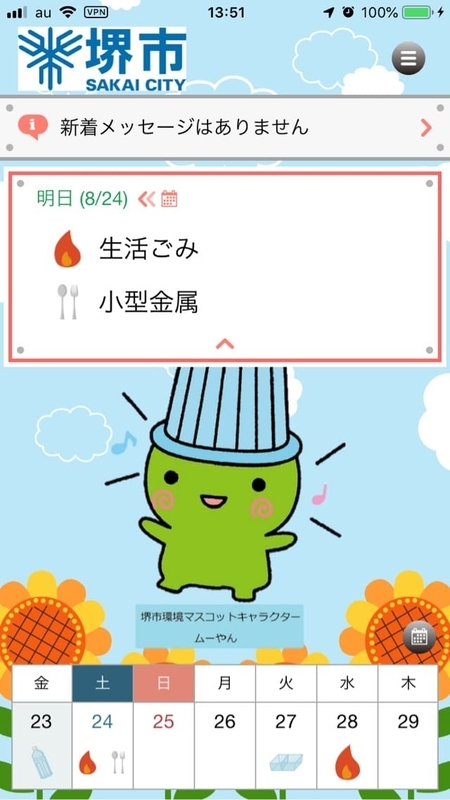Select Thursday 29 in the week calendar

click(408, 745)
